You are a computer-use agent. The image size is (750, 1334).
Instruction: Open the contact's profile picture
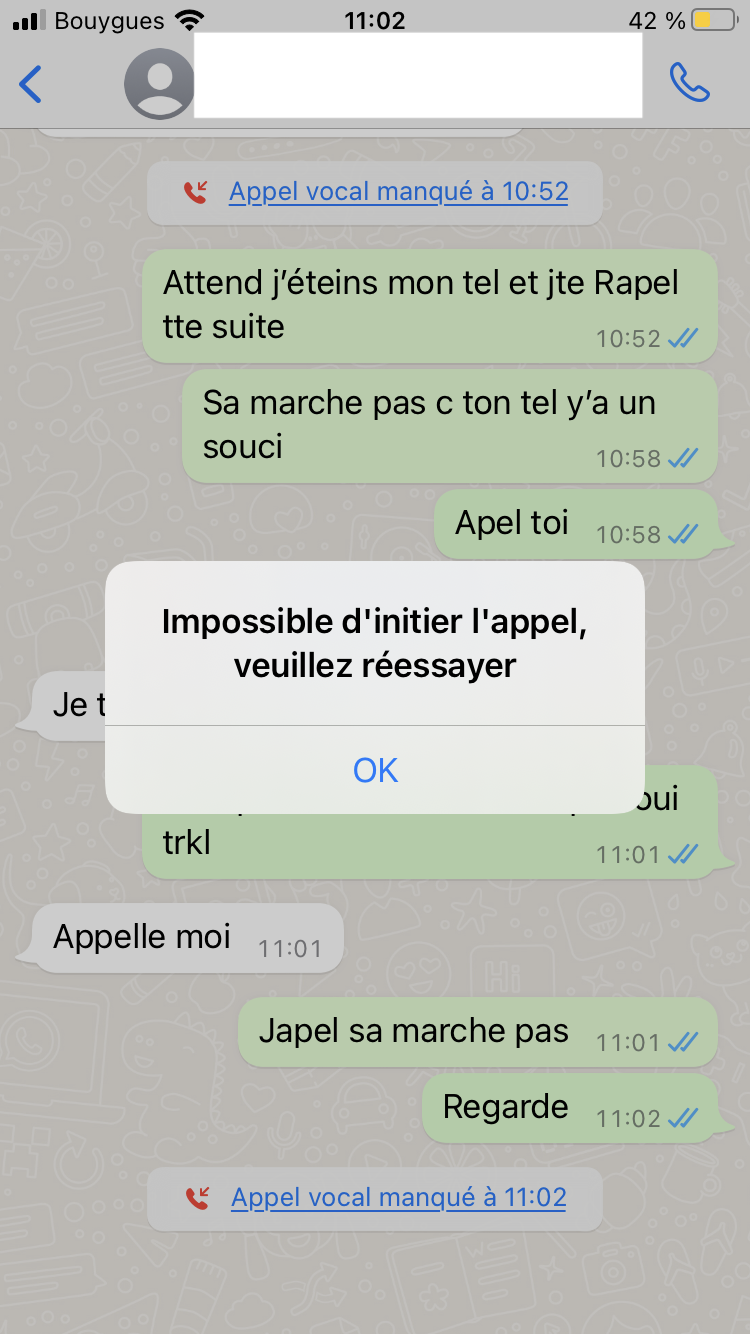click(x=158, y=84)
